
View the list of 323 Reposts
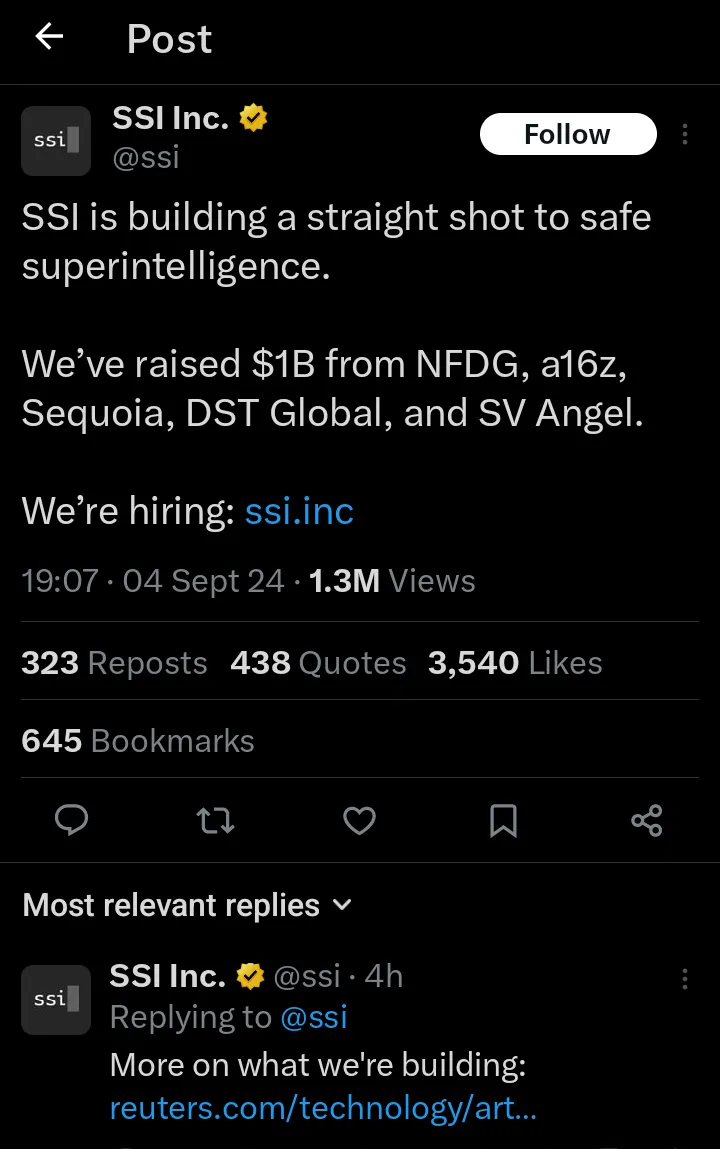(114, 663)
